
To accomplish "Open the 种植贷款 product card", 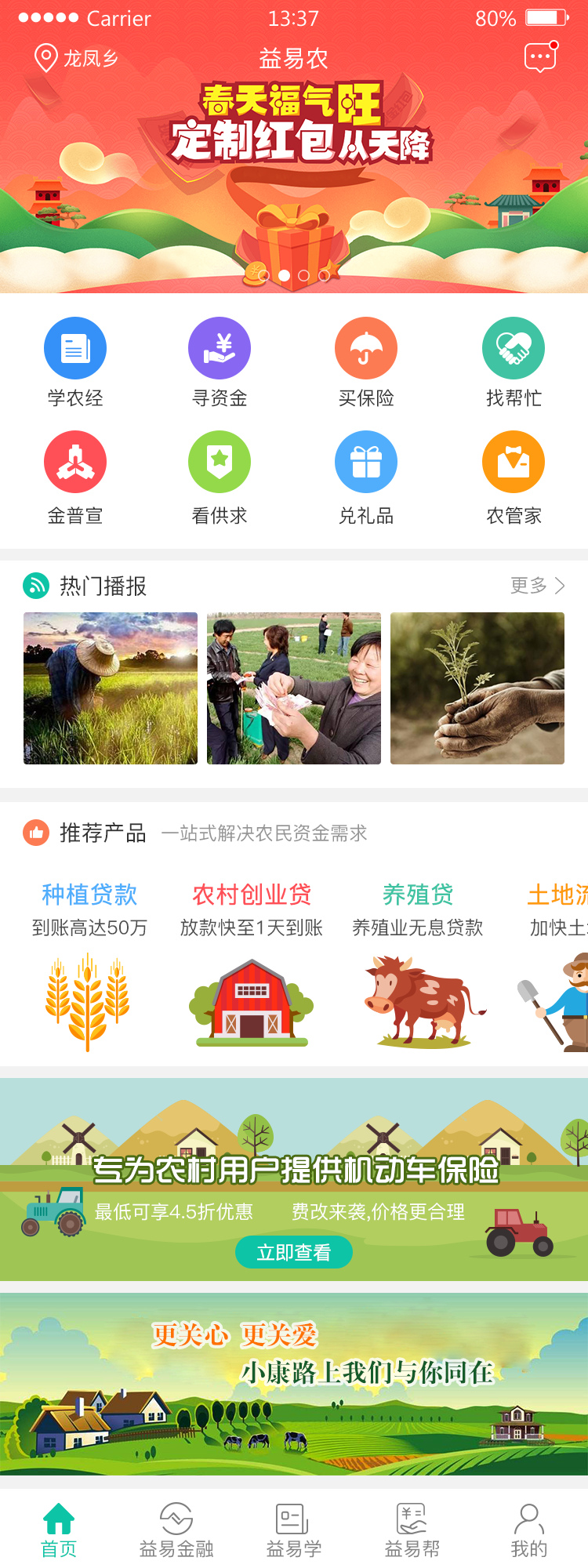I will pyautogui.click(x=89, y=964).
